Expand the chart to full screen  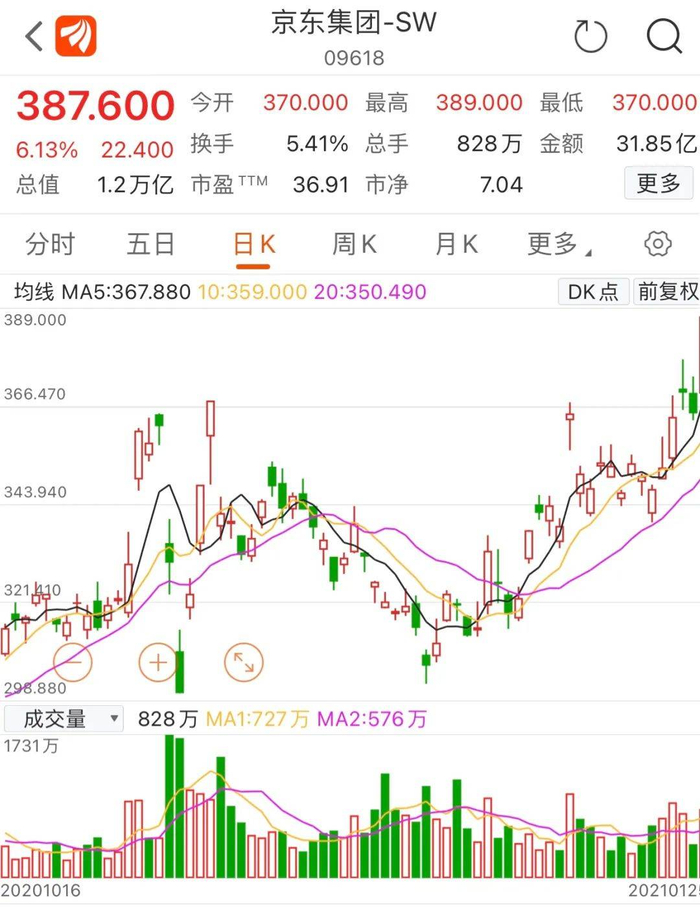pos(244,661)
